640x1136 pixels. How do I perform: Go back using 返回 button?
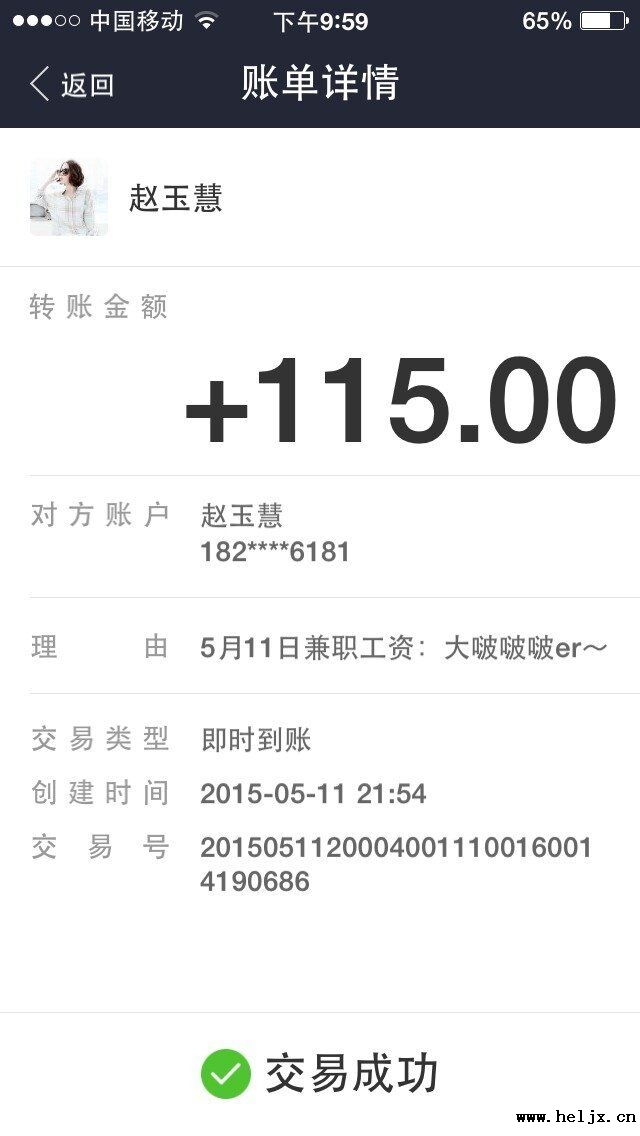pos(72,84)
